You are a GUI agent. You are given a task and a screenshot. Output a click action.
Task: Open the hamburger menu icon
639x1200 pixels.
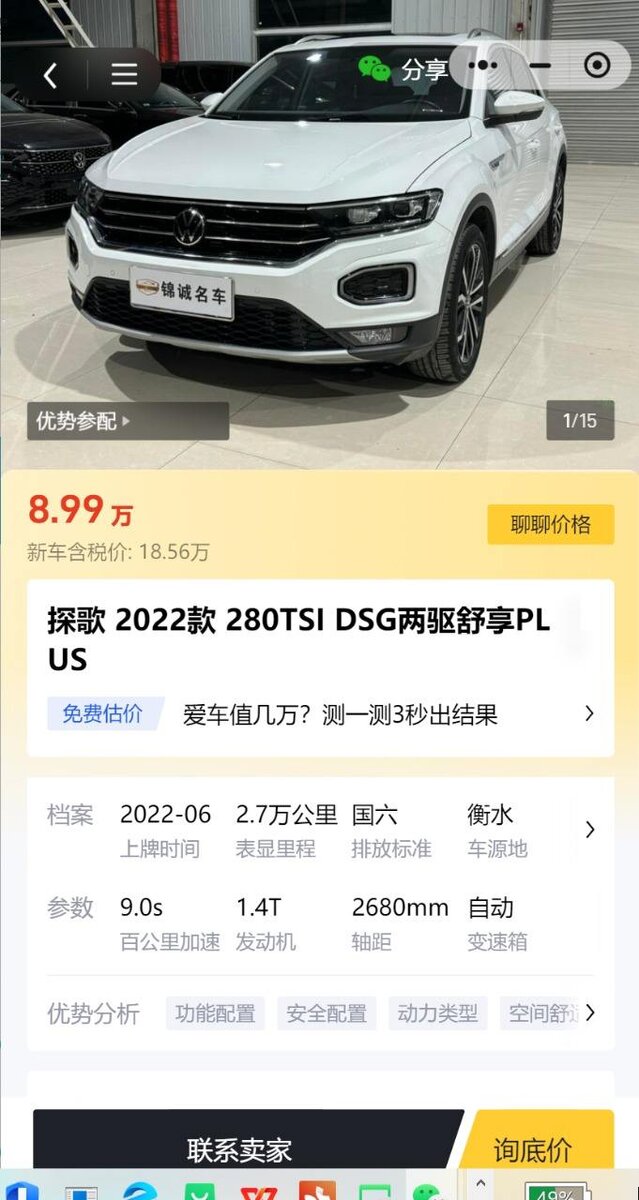tap(124, 75)
